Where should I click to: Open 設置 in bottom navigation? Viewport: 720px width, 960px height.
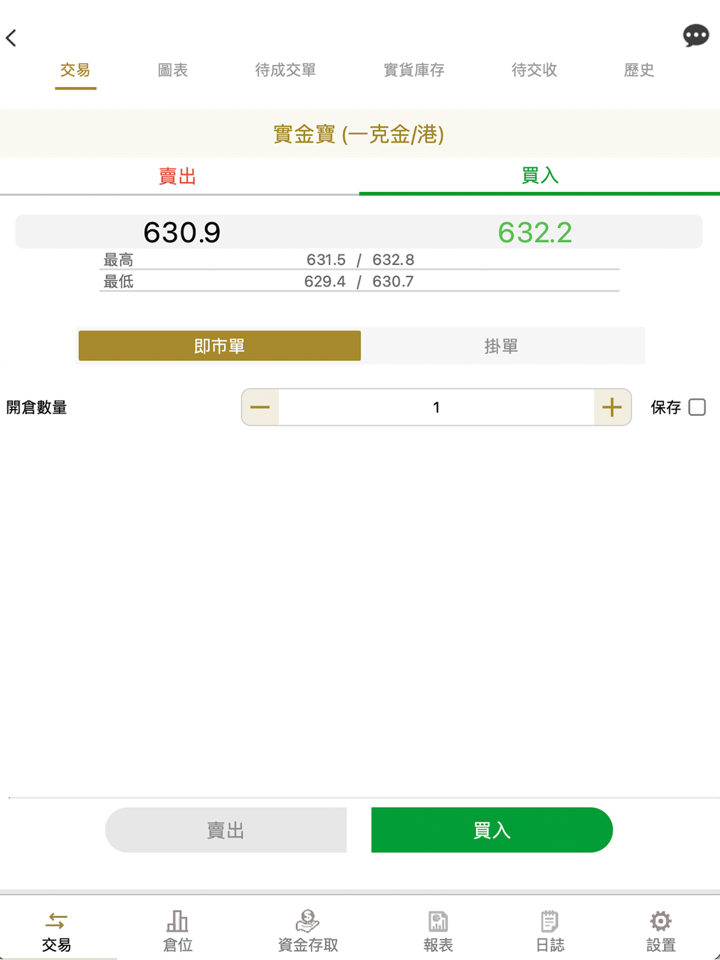coord(660,931)
